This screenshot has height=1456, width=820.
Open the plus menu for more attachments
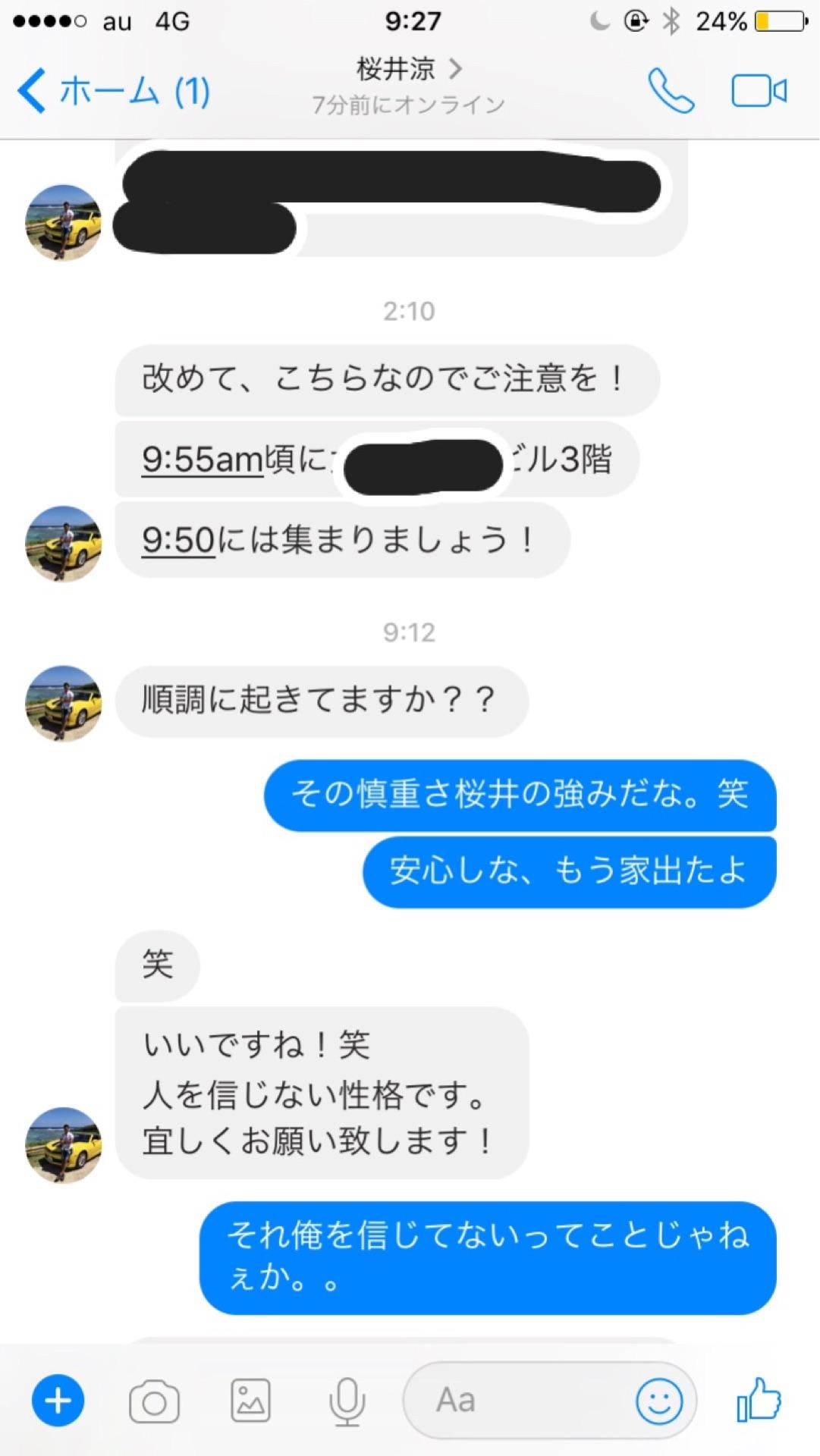click(x=58, y=1401)
